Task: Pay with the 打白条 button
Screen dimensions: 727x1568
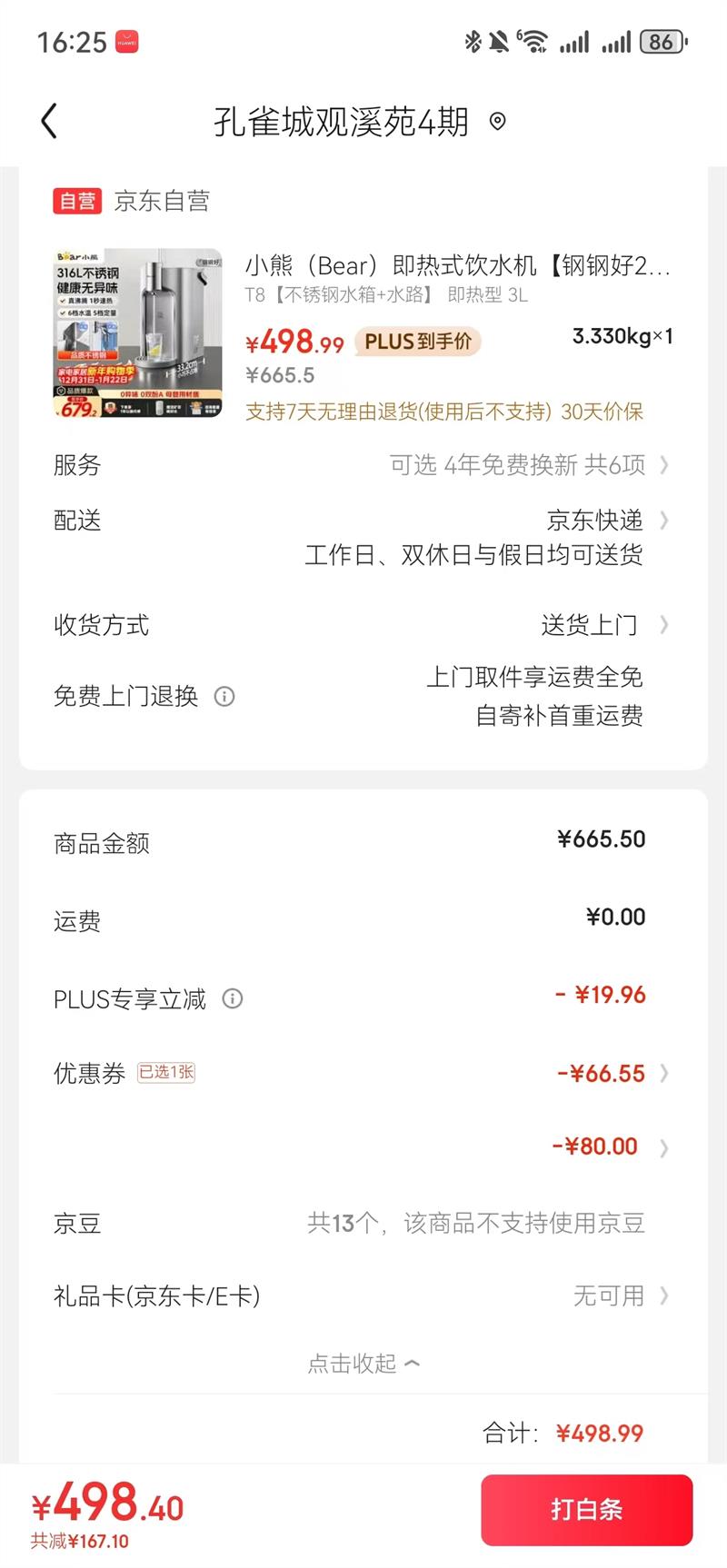Action: pyautogui.click(x=586, y=1510)
